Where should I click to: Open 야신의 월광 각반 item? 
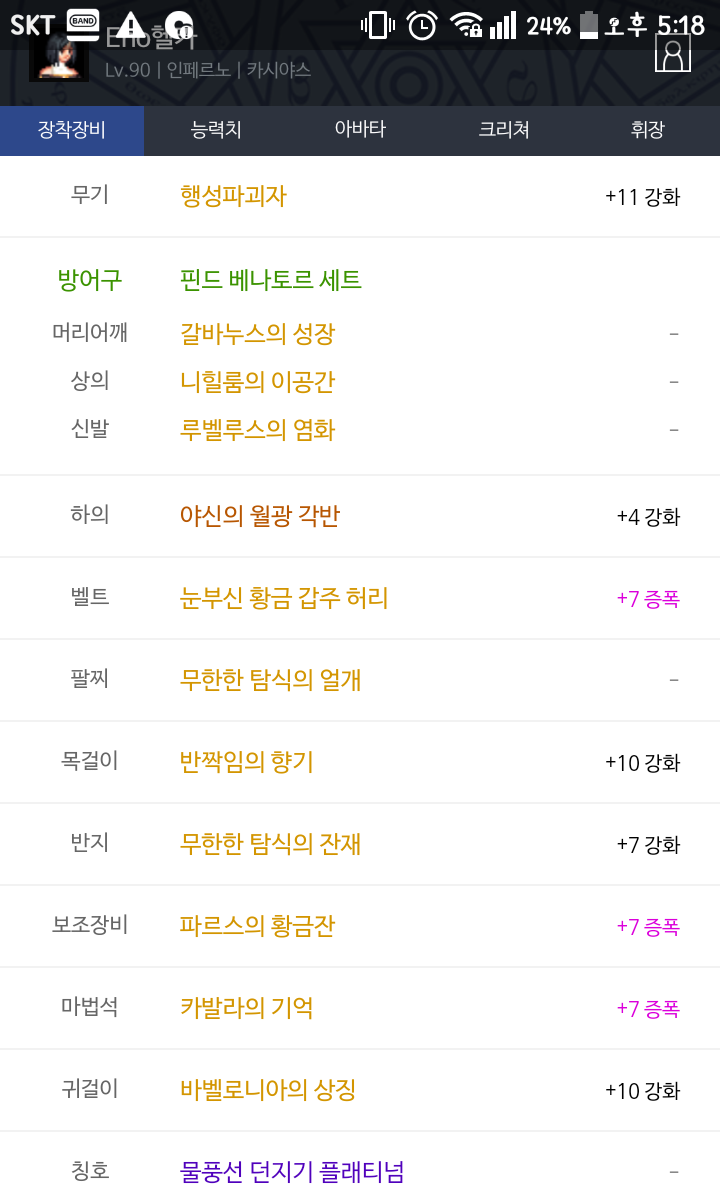coord(260,516)
